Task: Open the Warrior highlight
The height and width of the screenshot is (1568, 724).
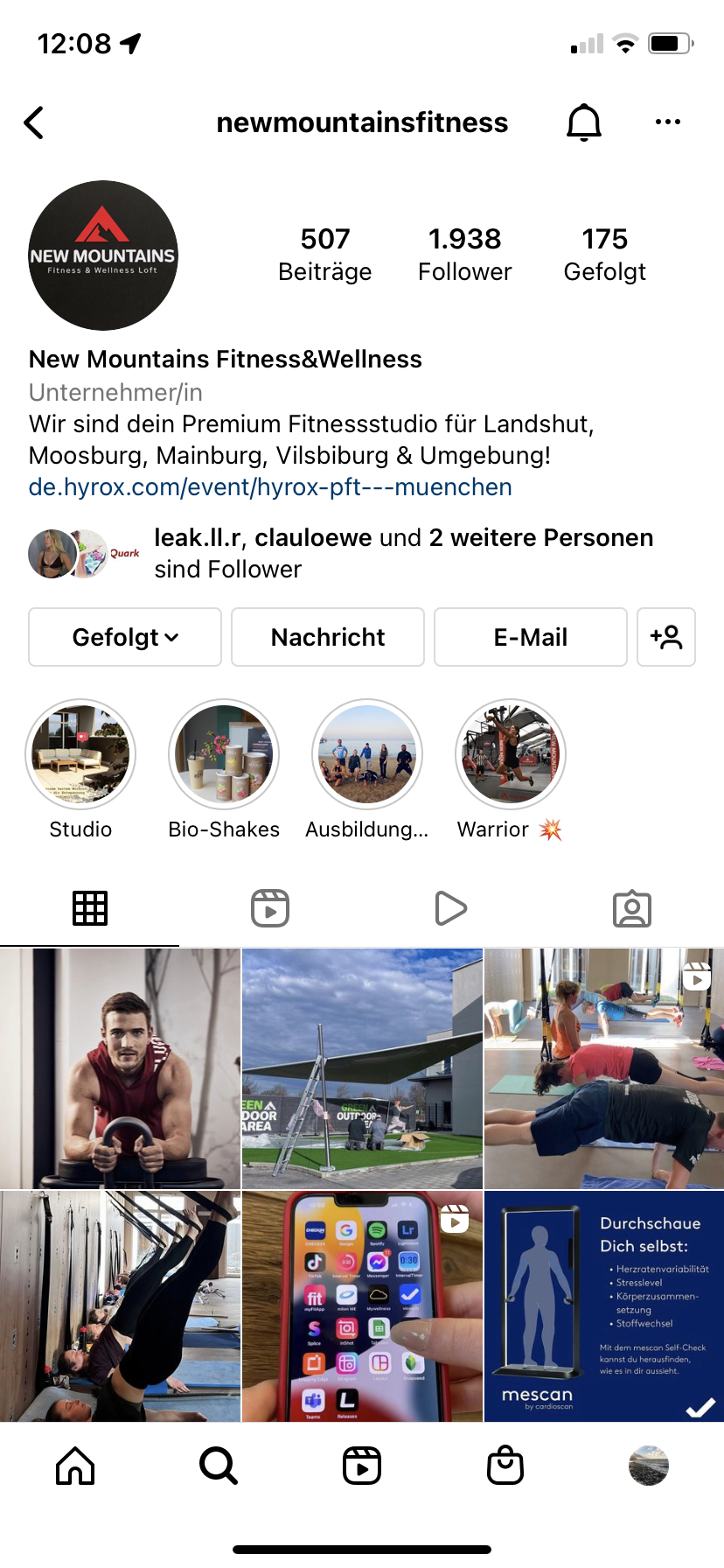Action: click(511, 754)
